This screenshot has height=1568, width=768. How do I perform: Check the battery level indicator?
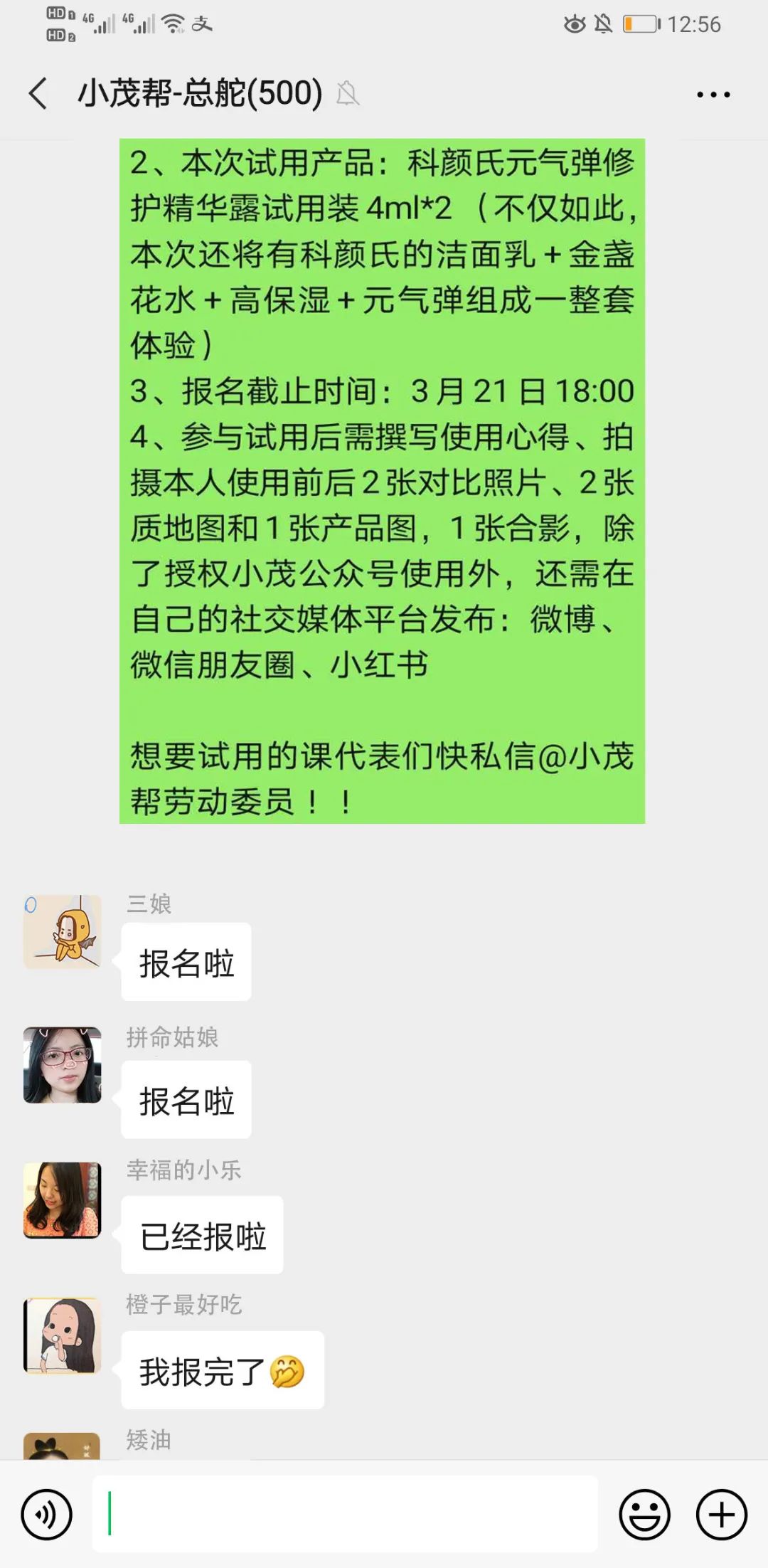coord(639,23)
